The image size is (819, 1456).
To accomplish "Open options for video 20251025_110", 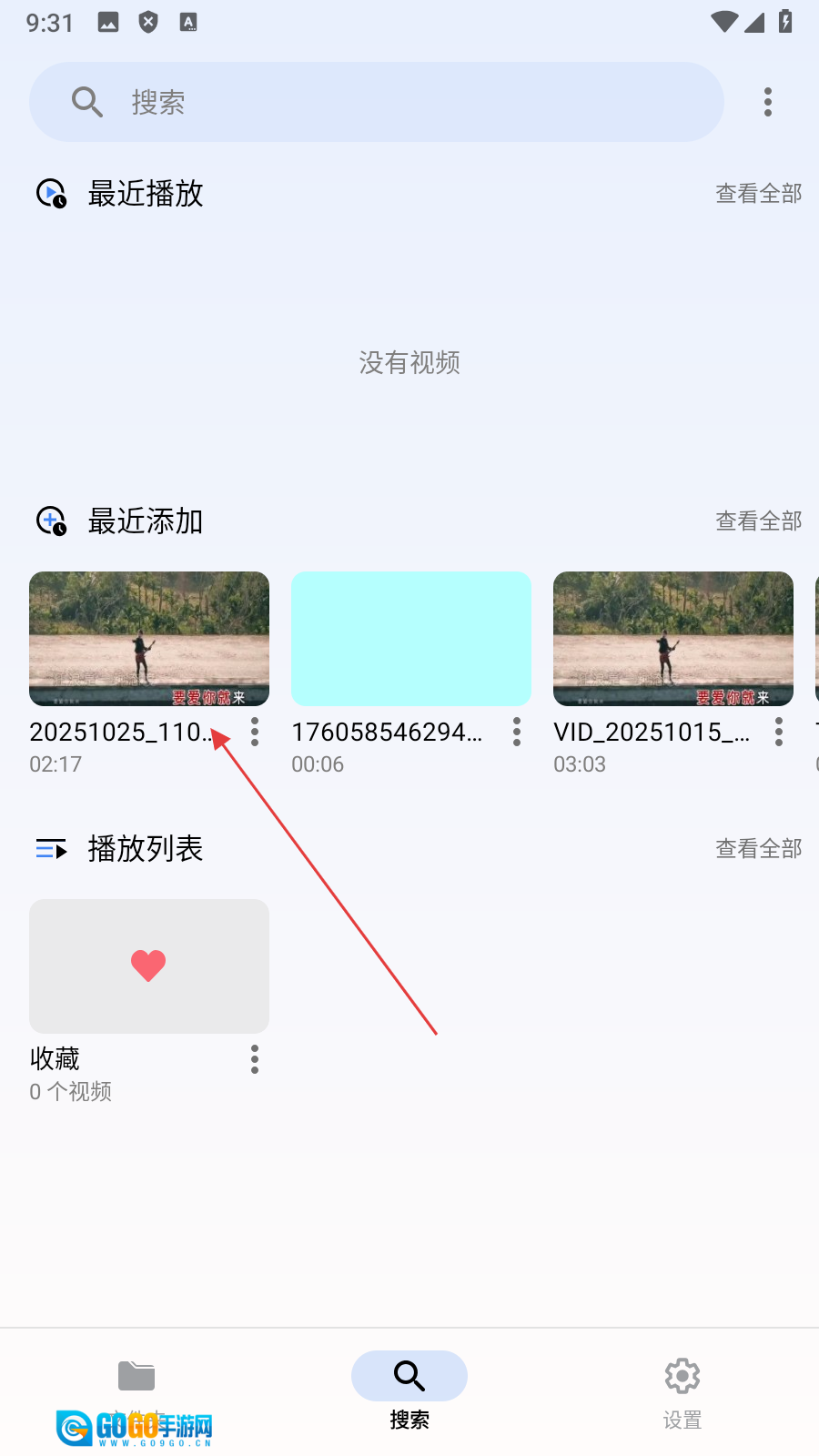I will 255,732.
